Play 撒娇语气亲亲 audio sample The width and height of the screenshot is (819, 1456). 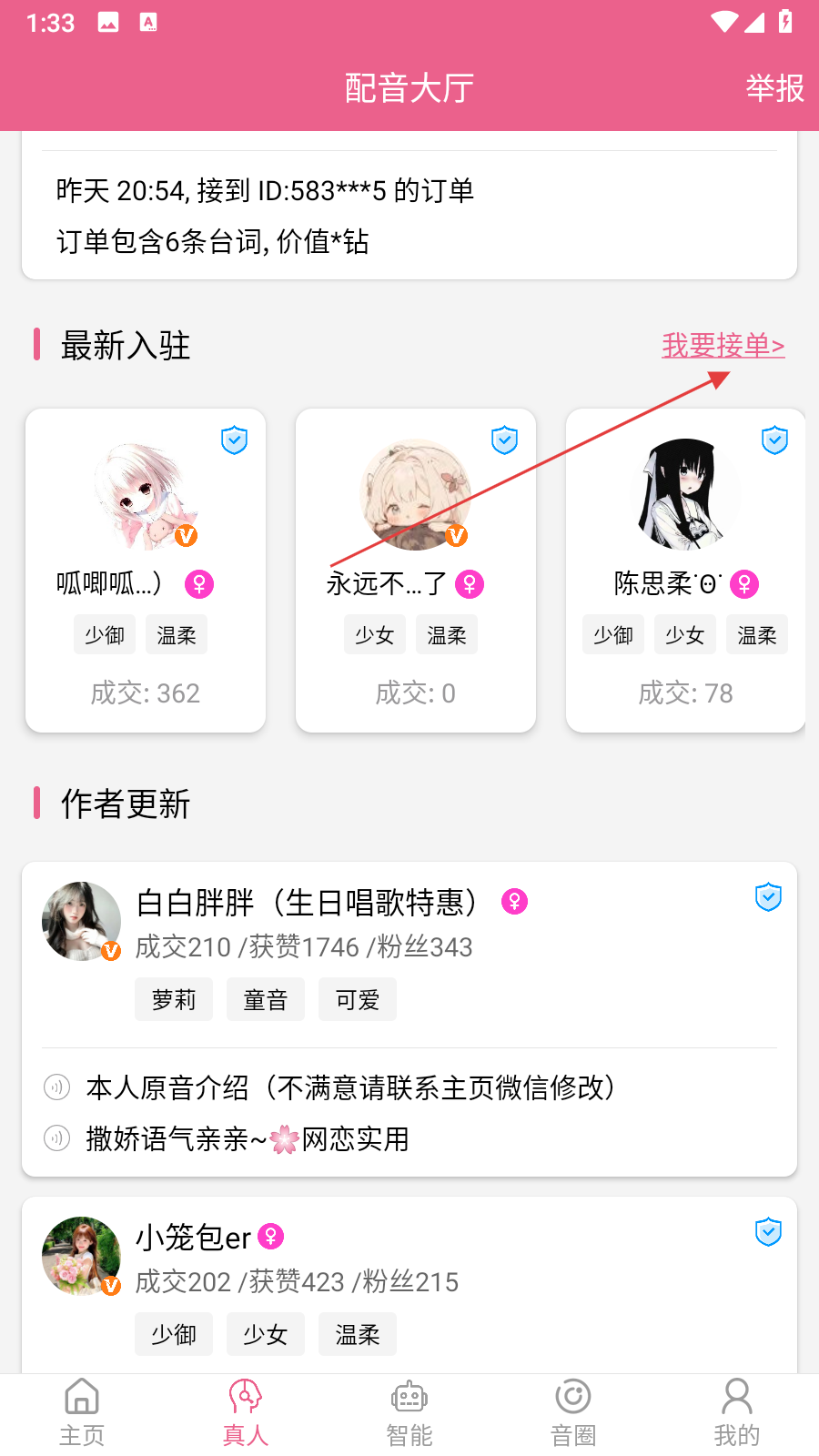(248, 1139)
